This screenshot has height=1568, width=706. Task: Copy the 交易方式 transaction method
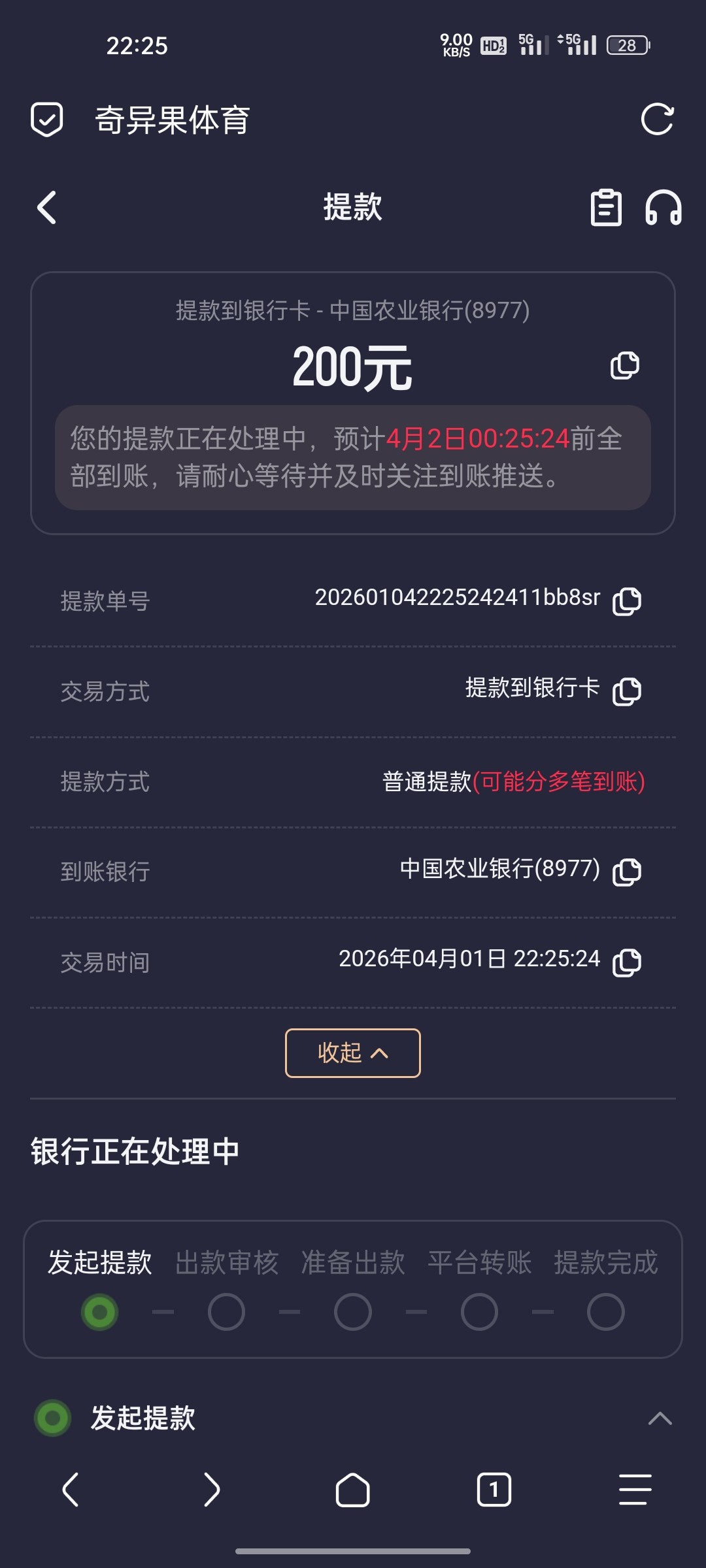[x=626, y=691]
